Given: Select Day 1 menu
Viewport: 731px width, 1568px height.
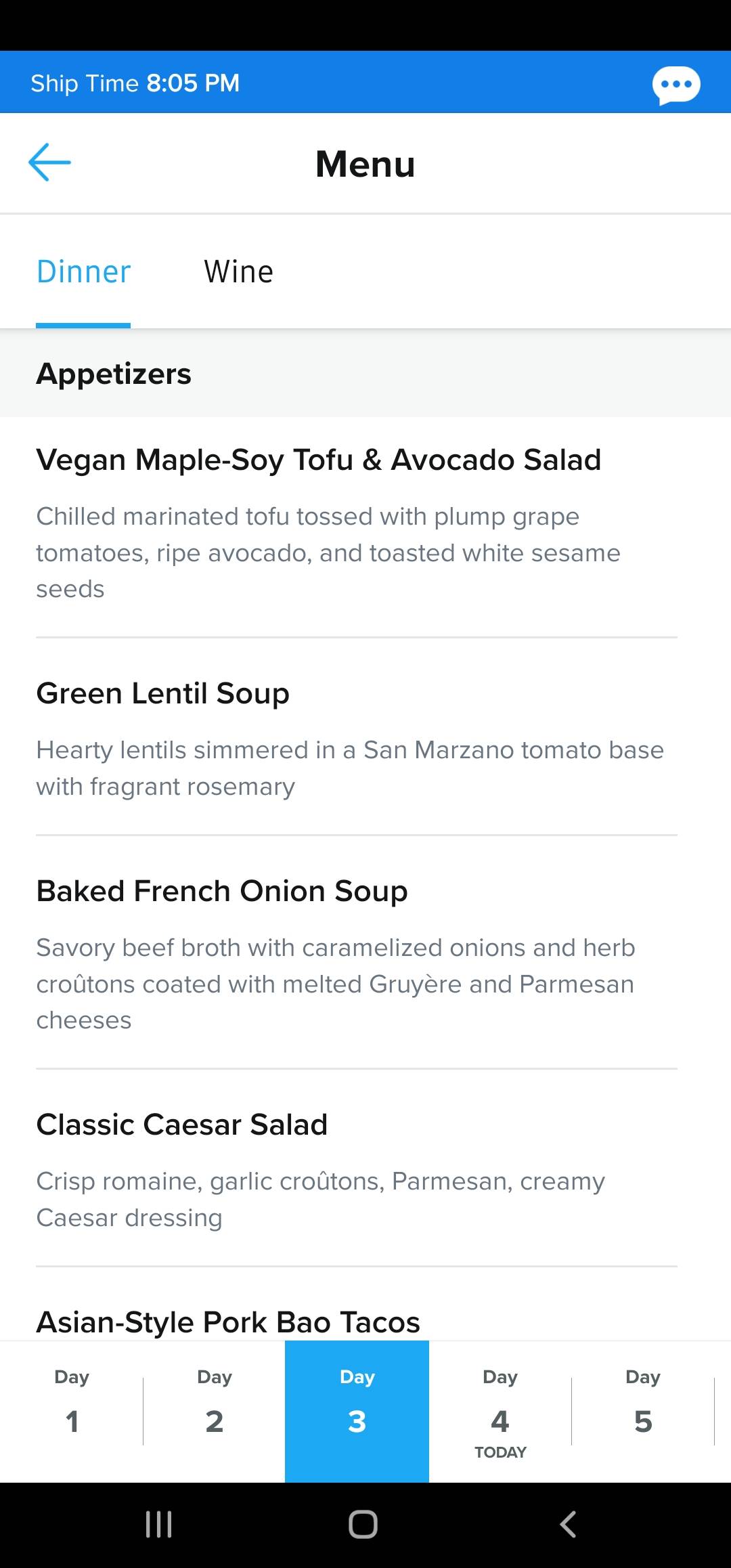Looking at the screenshot, I should [x=72, y=1412].
